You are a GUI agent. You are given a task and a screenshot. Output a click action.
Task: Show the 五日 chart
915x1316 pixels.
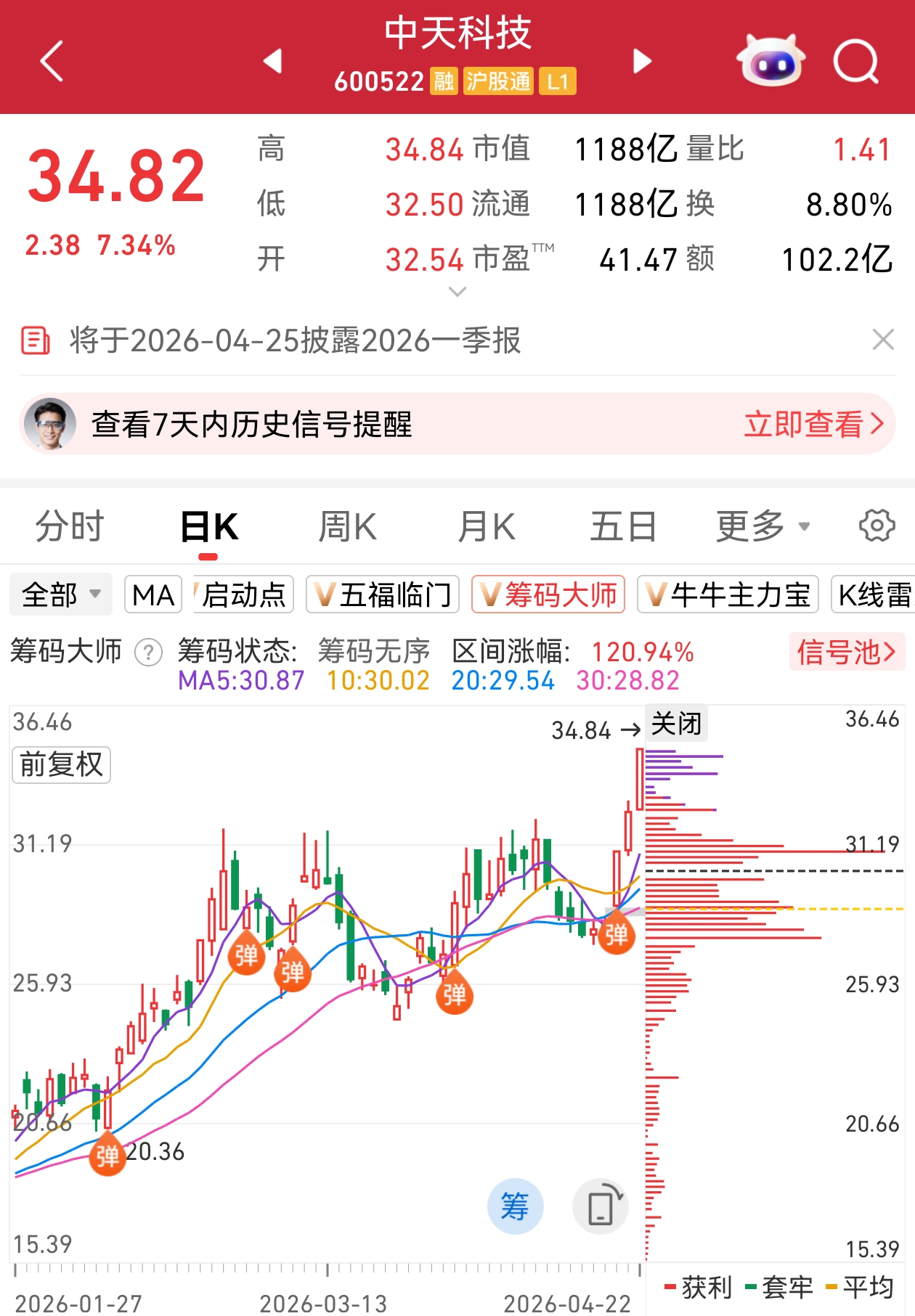click(x=623, y=526)
